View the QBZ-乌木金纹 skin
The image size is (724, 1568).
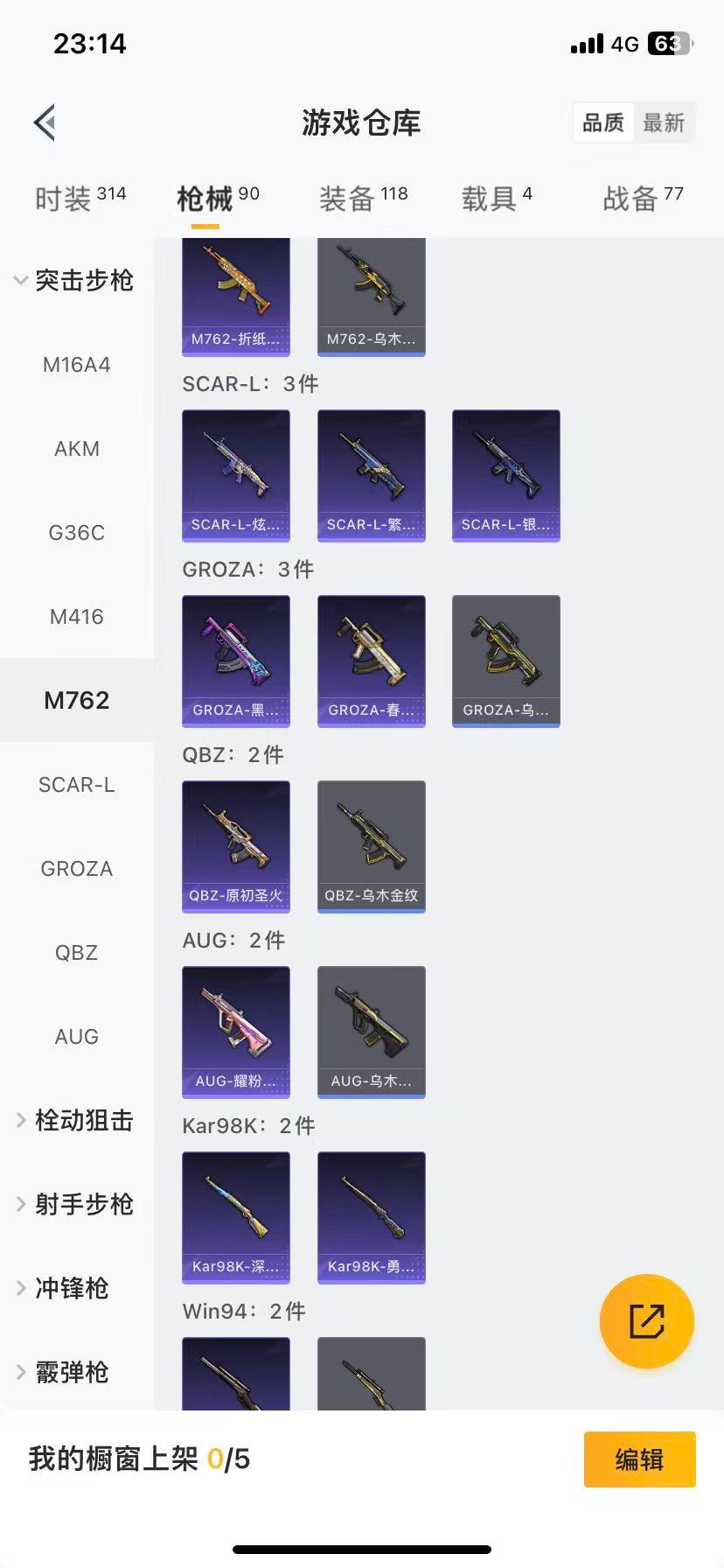click(372, 846)
